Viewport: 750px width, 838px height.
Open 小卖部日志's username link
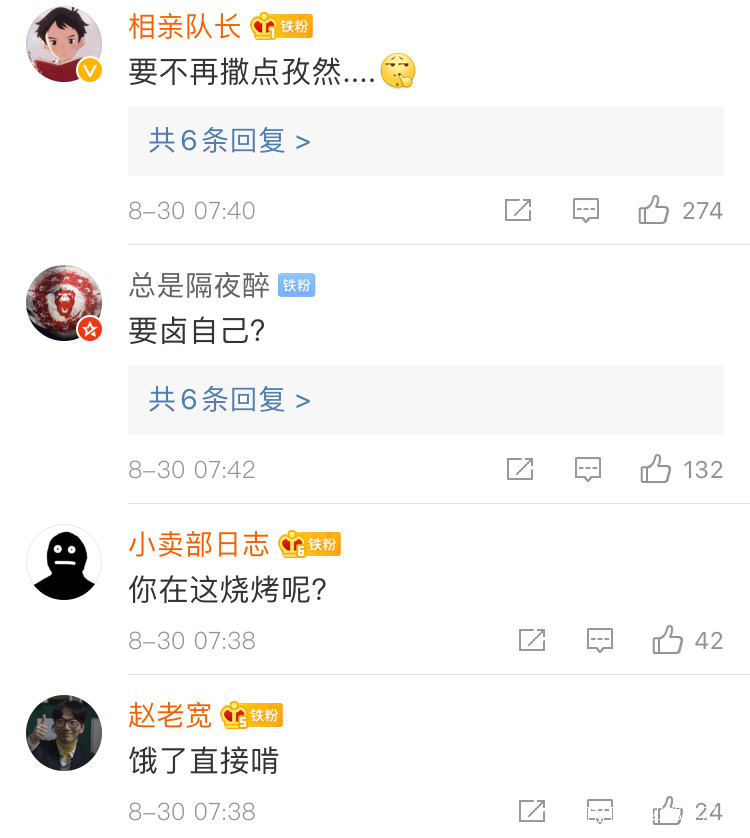[199, 544]
